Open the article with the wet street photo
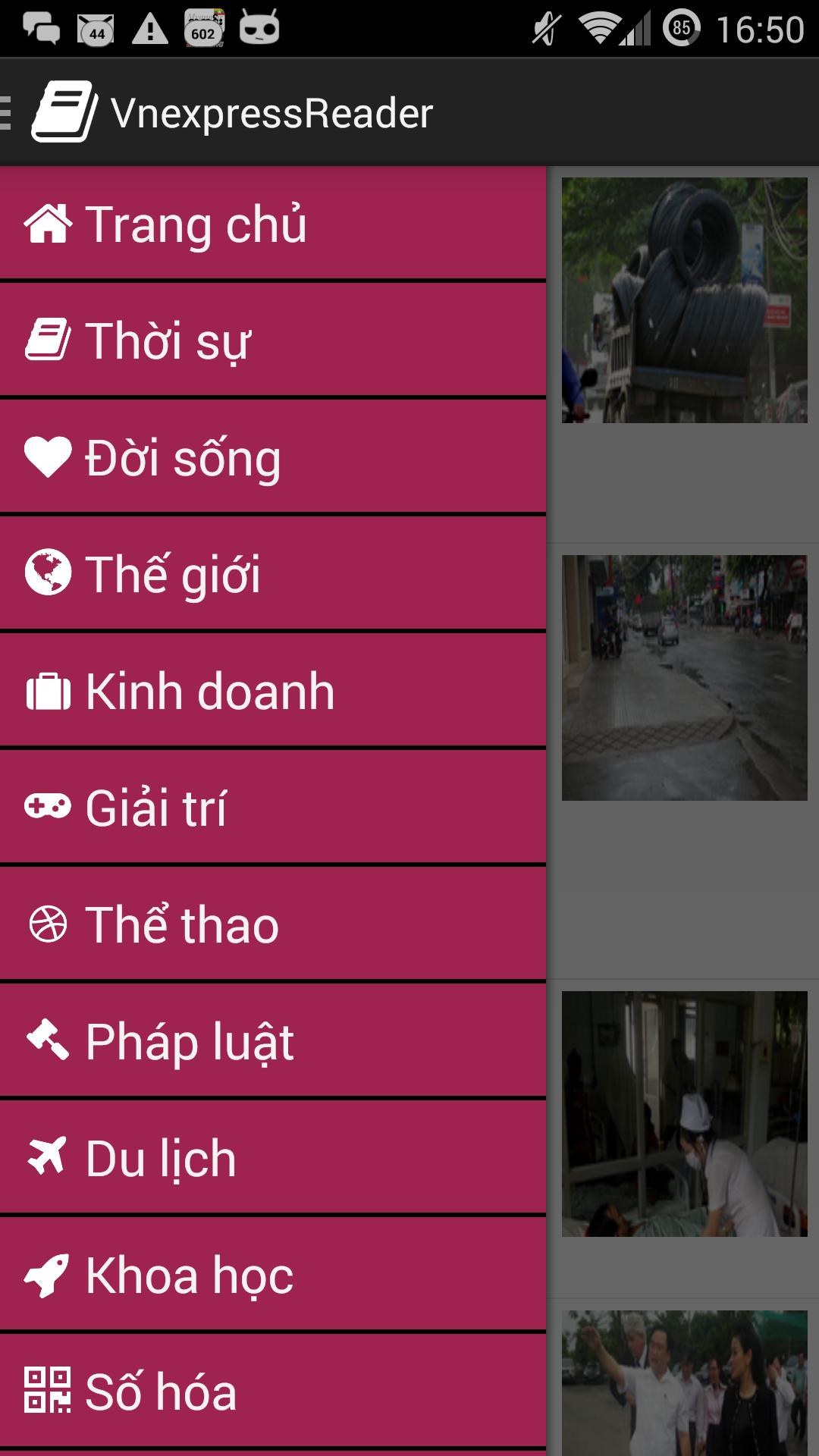This screenshot has width=819, height=1456. click(684, 678)
